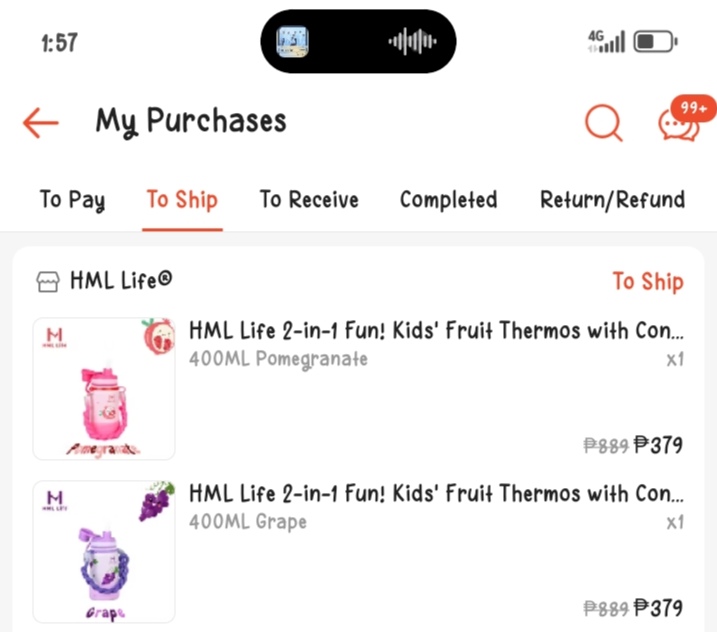Visit the HML Life shop

pos(104,281)
